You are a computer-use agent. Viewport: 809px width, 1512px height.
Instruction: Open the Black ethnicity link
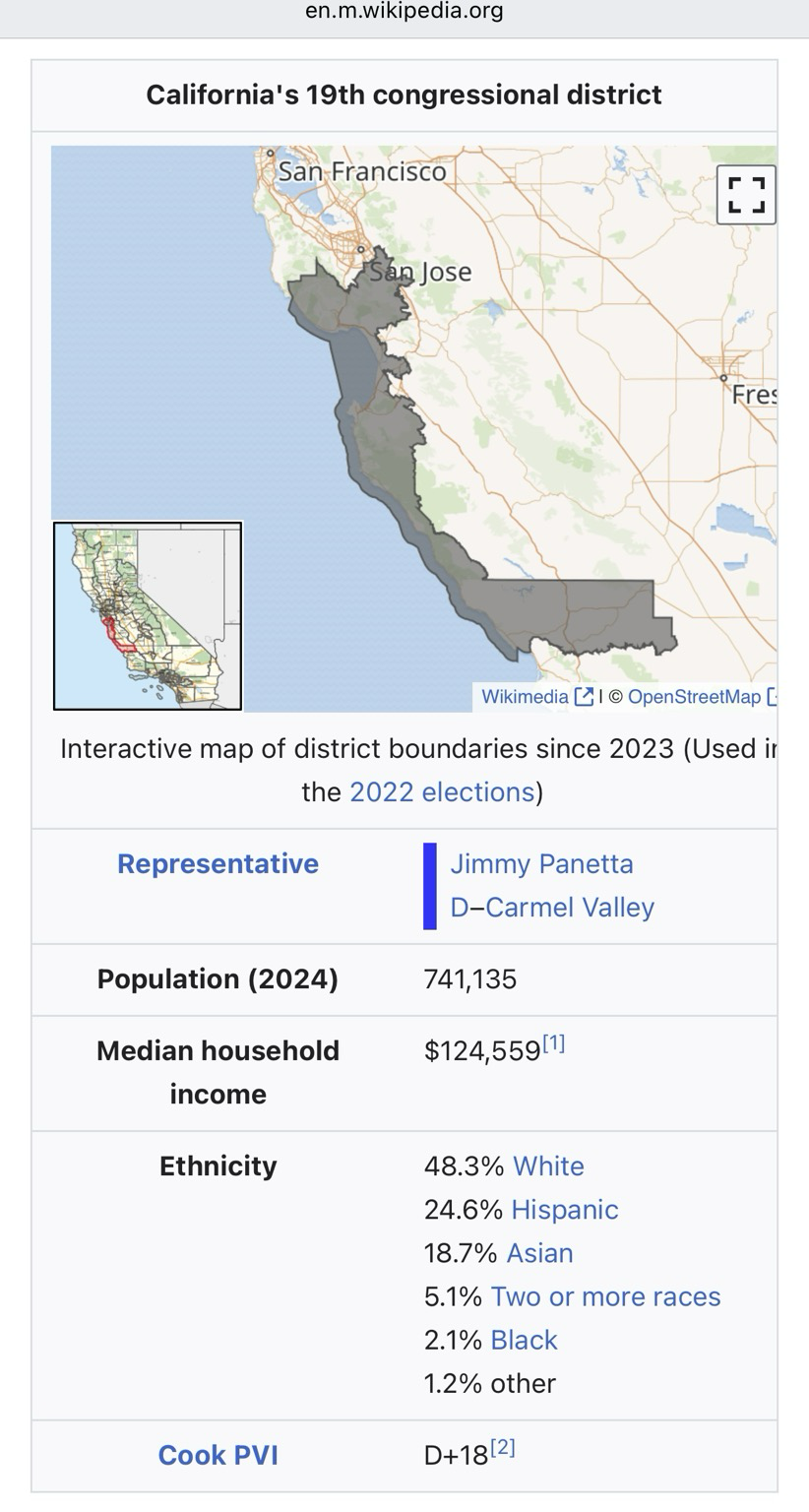pyautogui.click(x=524, y=1340)
